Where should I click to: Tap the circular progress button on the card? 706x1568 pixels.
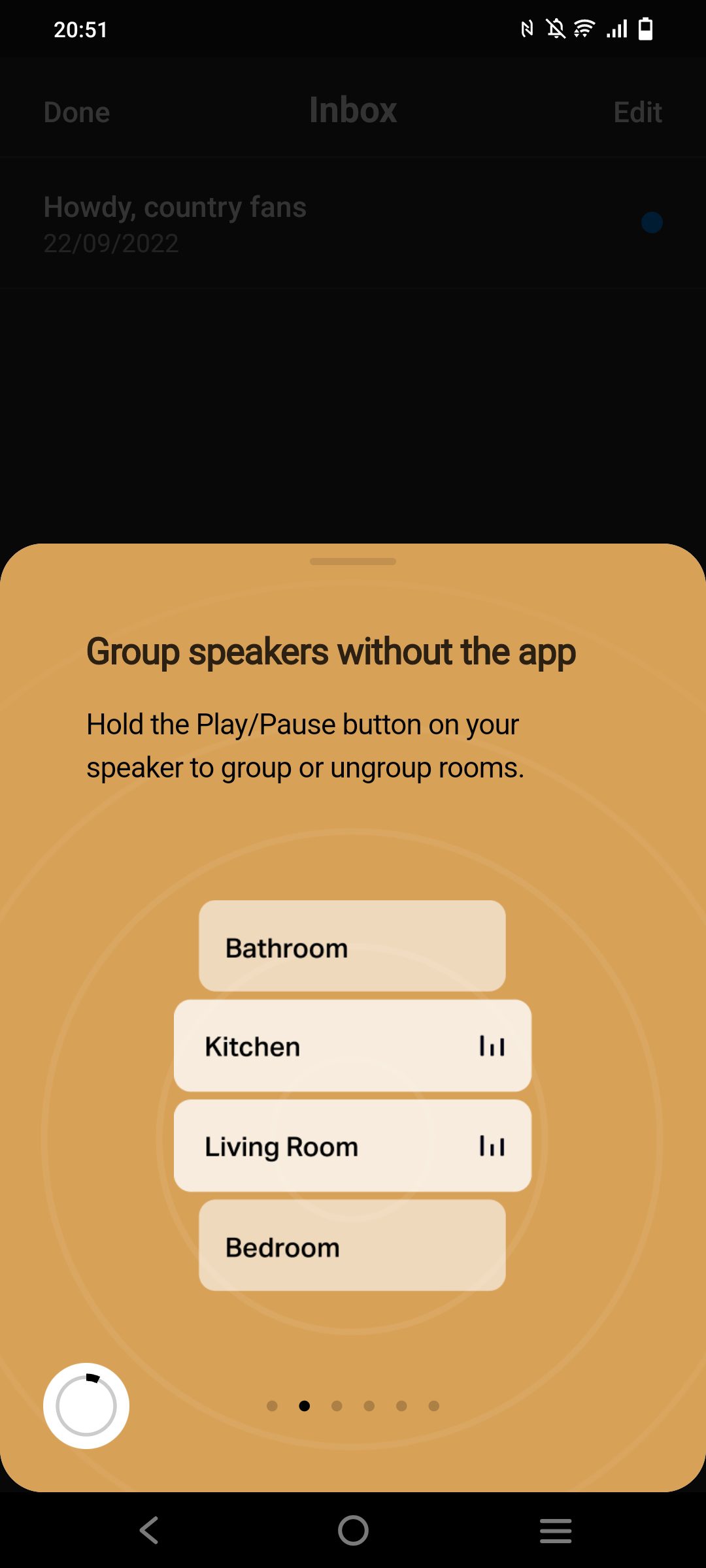click(x=86, y=1405)
